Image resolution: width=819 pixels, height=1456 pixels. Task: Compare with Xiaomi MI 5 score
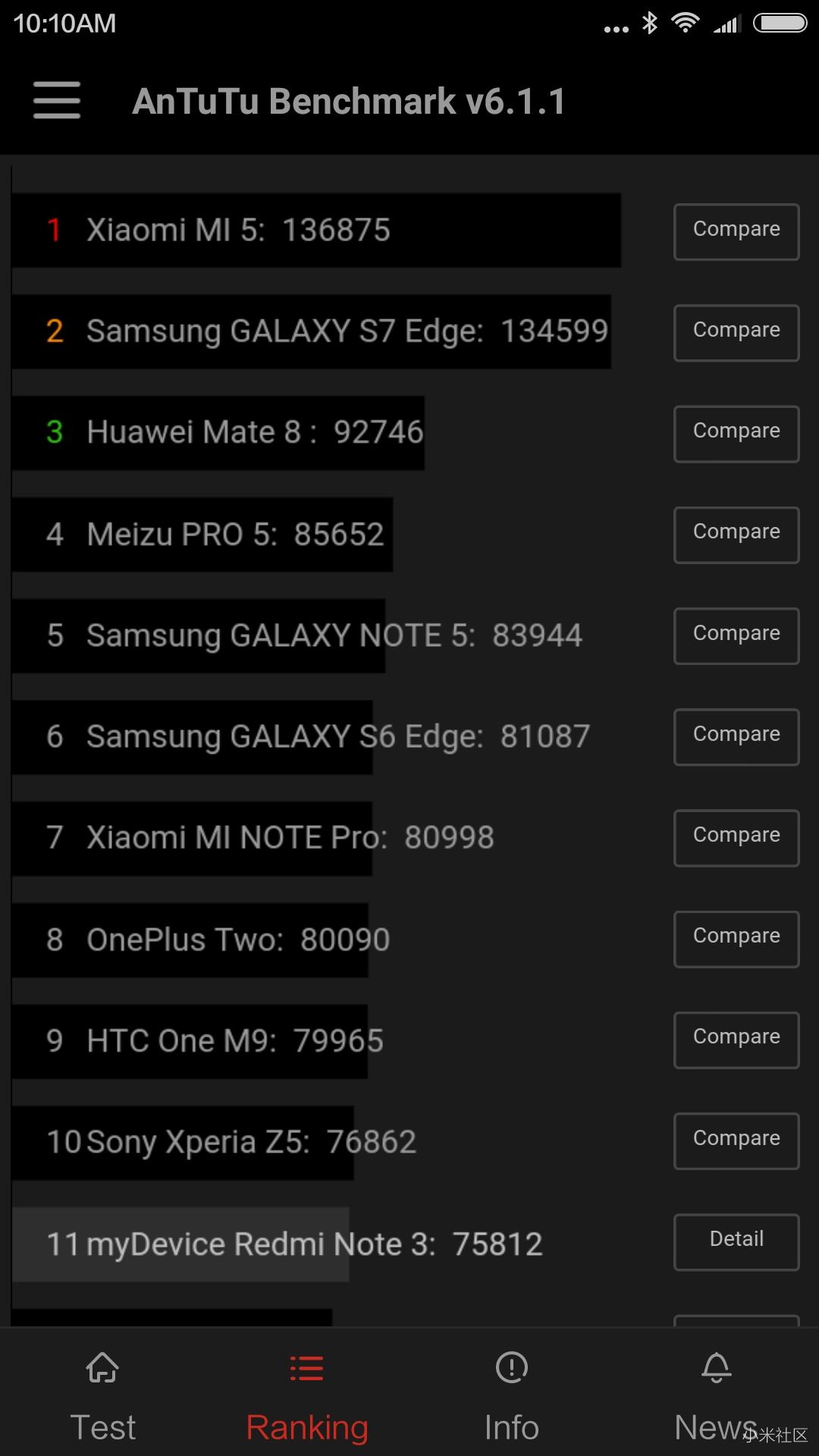tap(736, 231)
